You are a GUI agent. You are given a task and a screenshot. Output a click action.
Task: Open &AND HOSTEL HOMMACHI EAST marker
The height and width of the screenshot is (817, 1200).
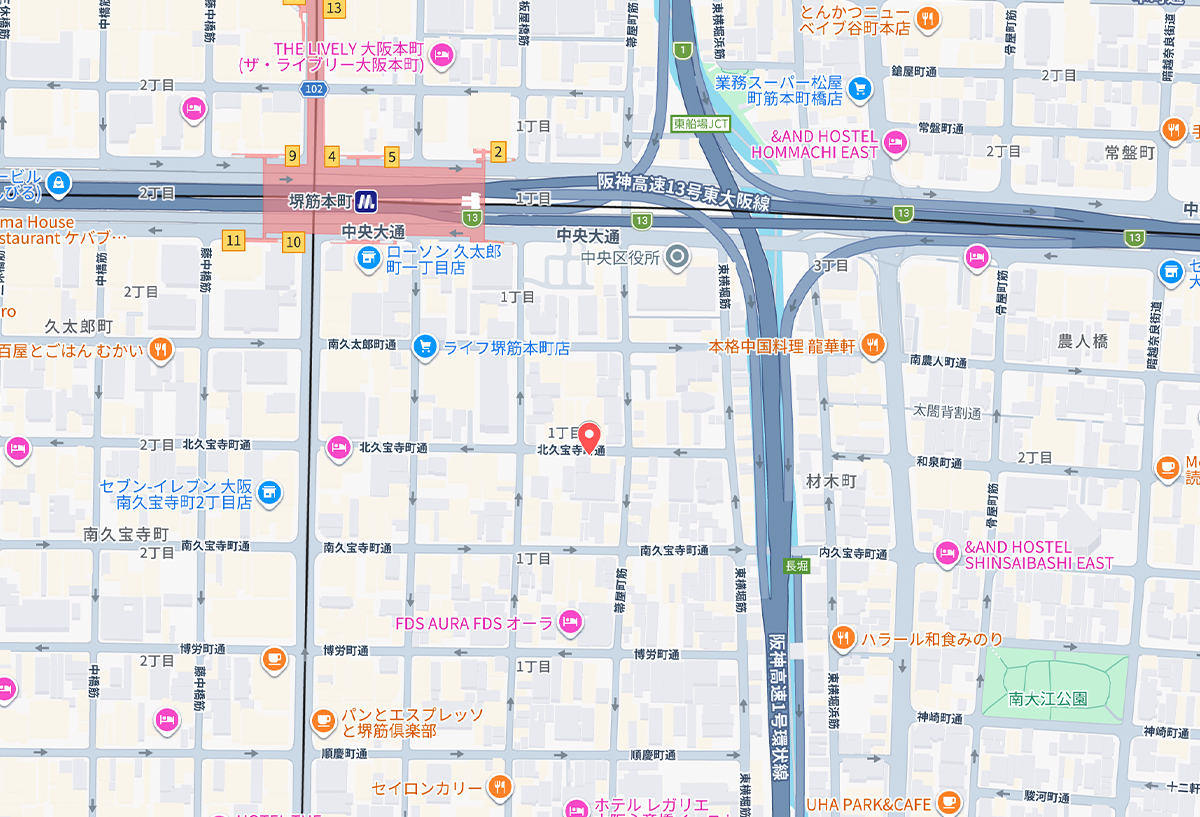[x=896, y=143]
